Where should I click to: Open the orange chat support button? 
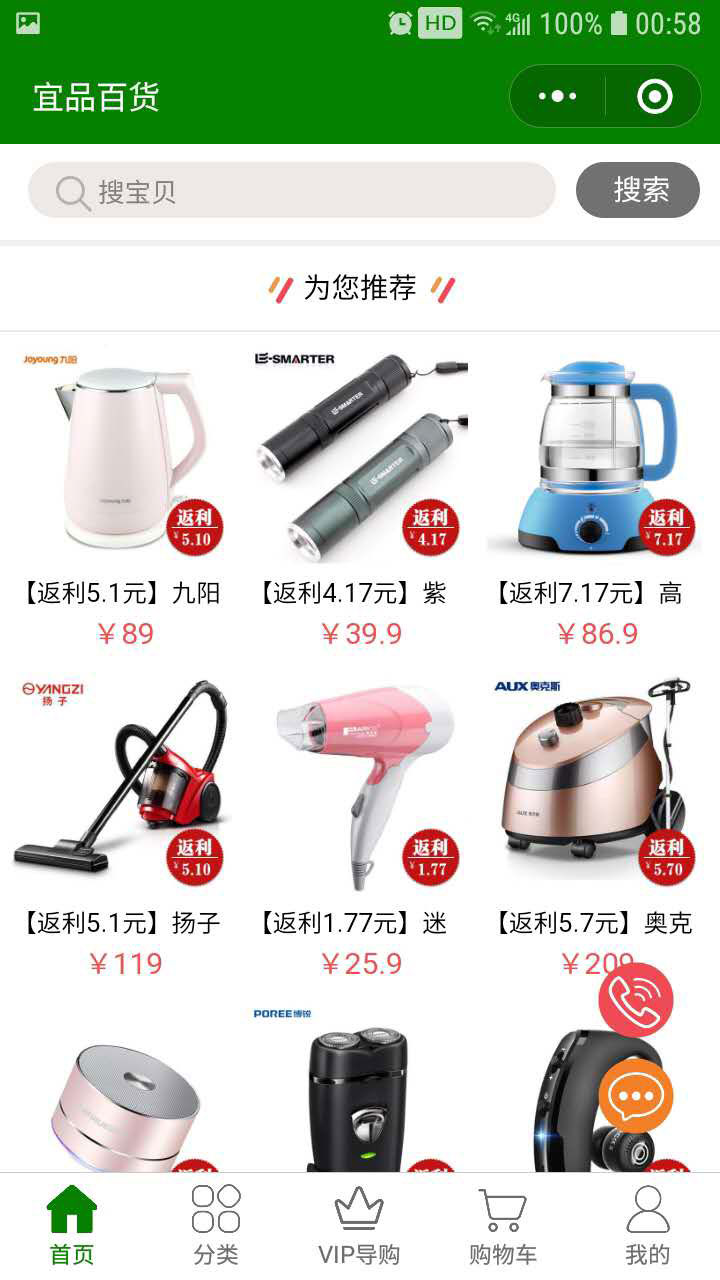(636, 1096)
